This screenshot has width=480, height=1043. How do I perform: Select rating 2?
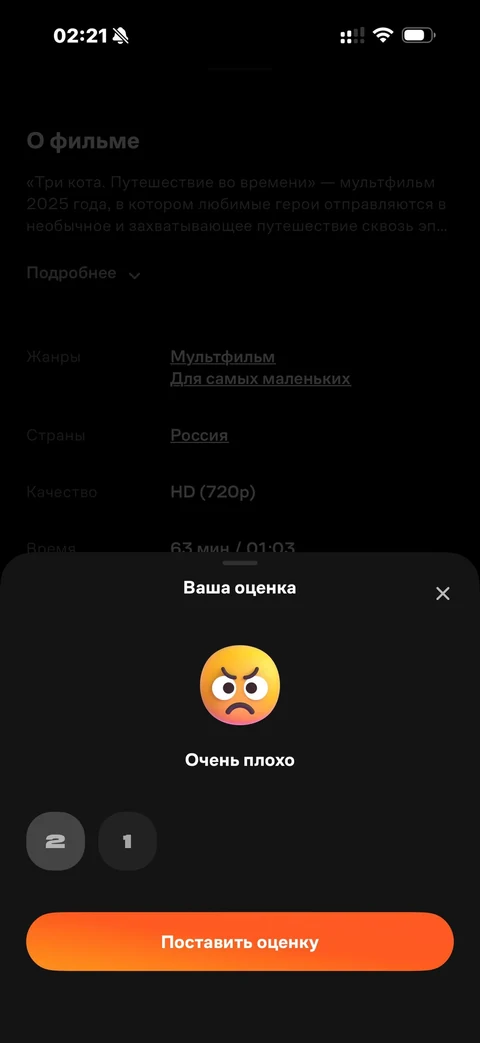[x=55, y=841]
